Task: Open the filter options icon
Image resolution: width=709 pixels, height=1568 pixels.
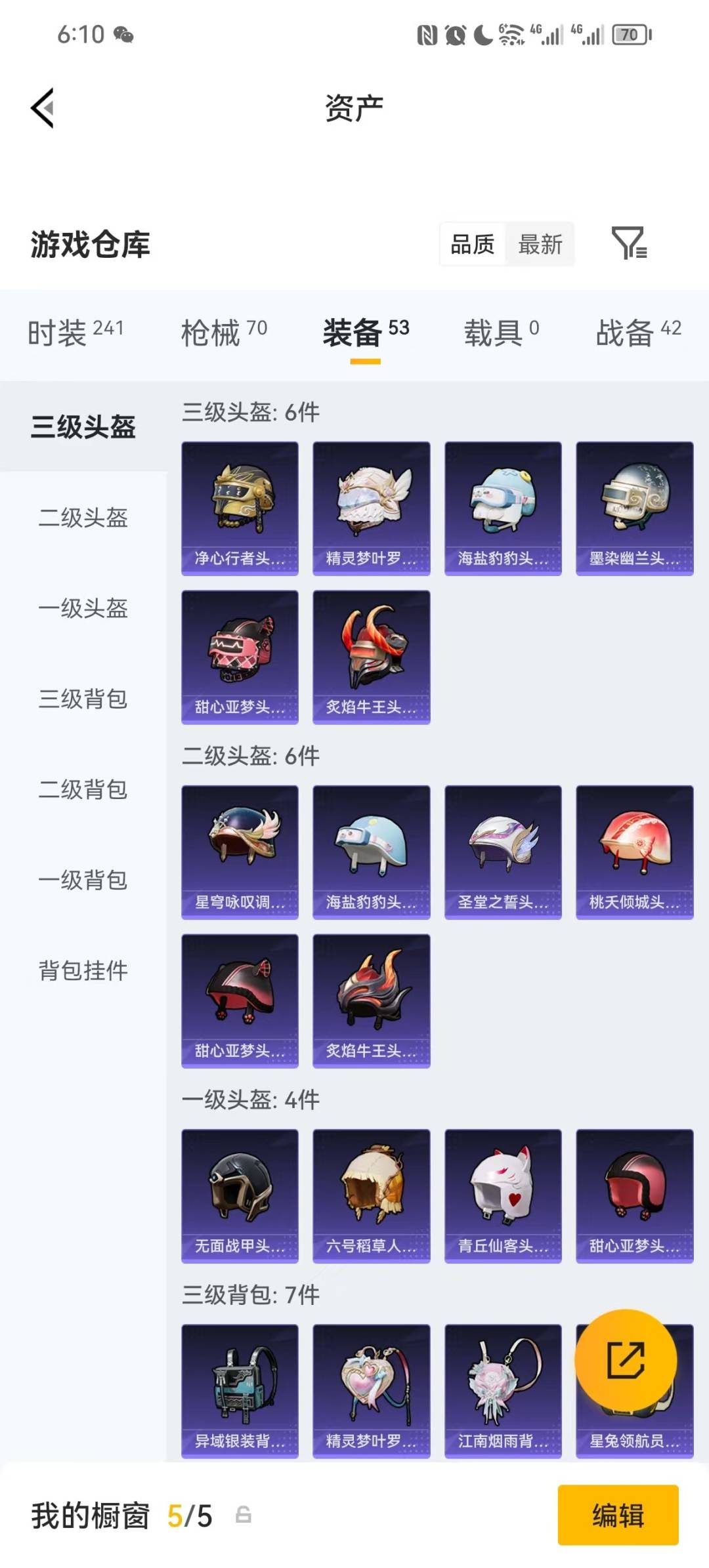Action: point(629,244)
